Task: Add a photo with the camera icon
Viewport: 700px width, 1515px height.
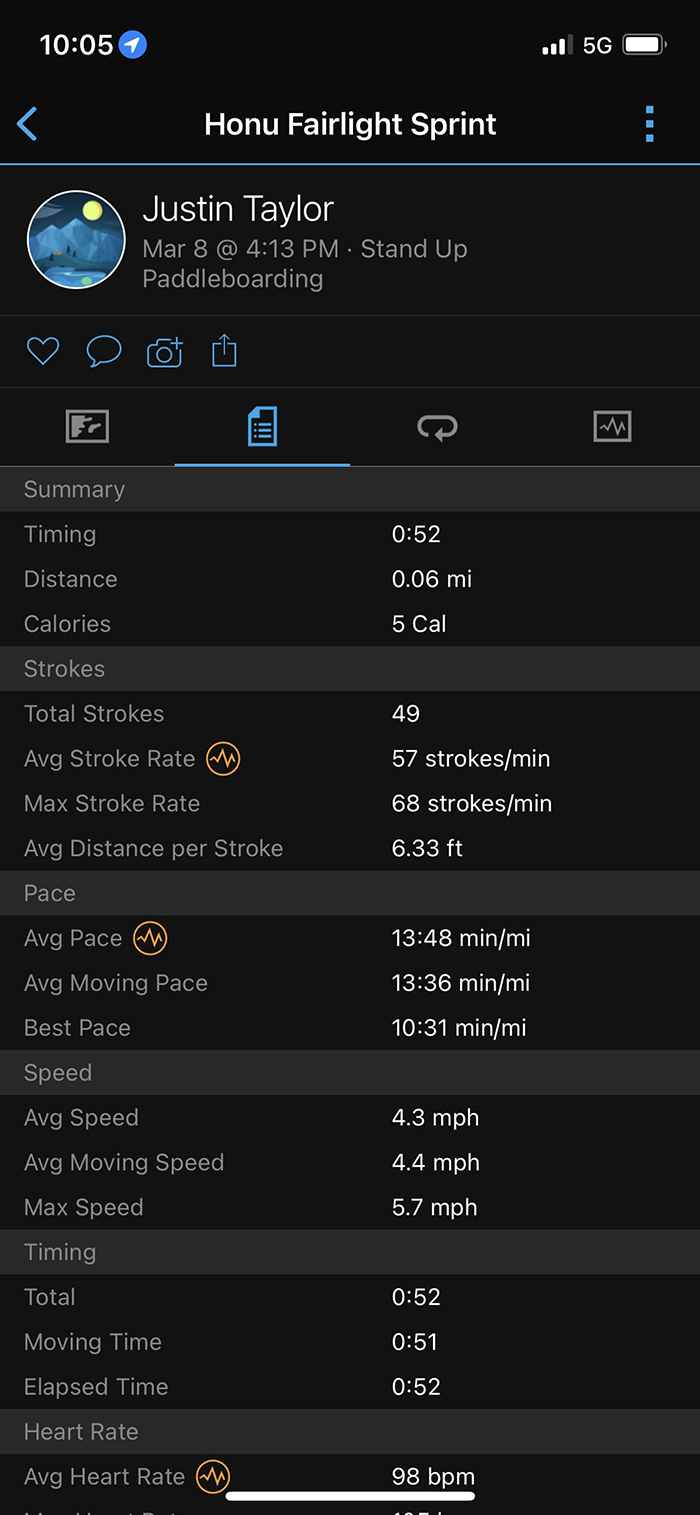Action: 165,351
